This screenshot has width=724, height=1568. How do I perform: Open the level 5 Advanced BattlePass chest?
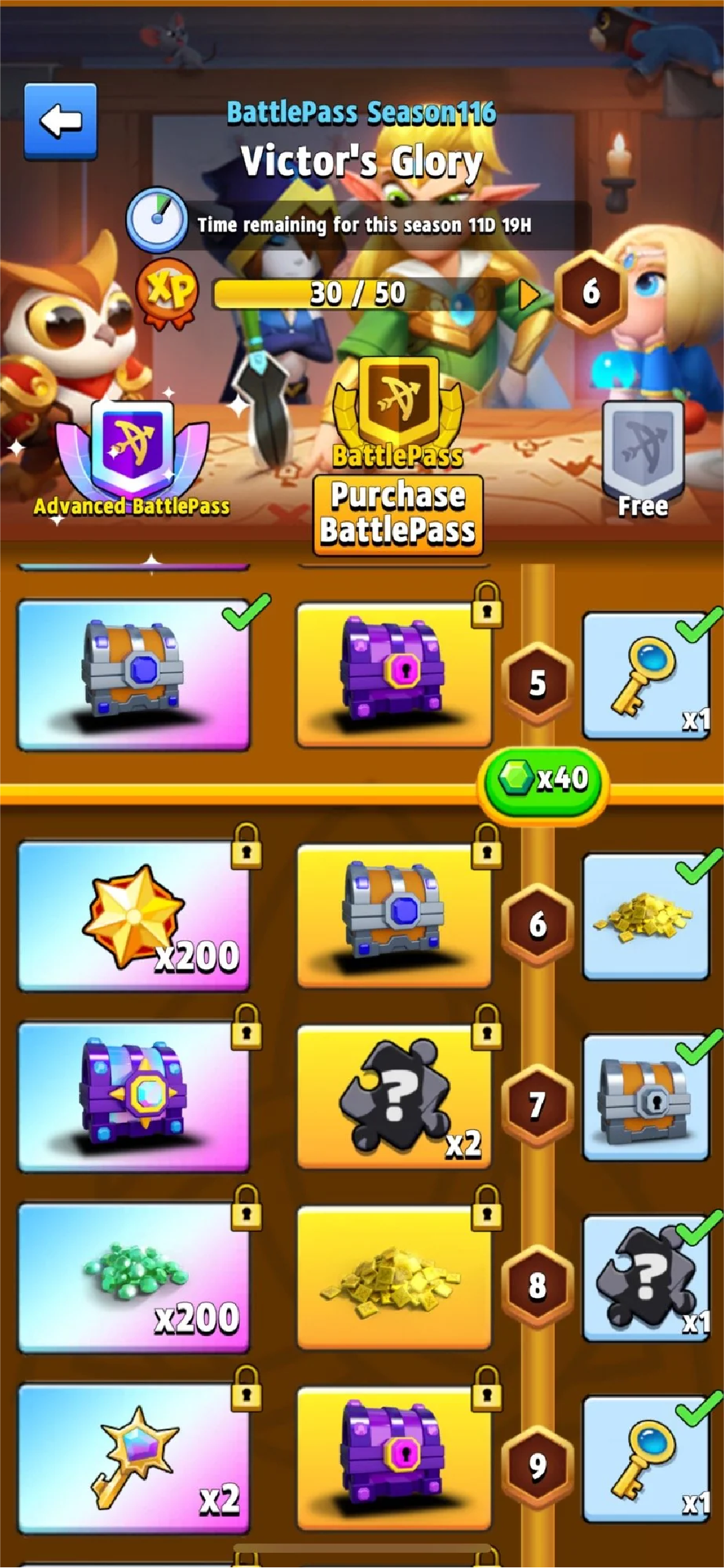tap(134, 675)
